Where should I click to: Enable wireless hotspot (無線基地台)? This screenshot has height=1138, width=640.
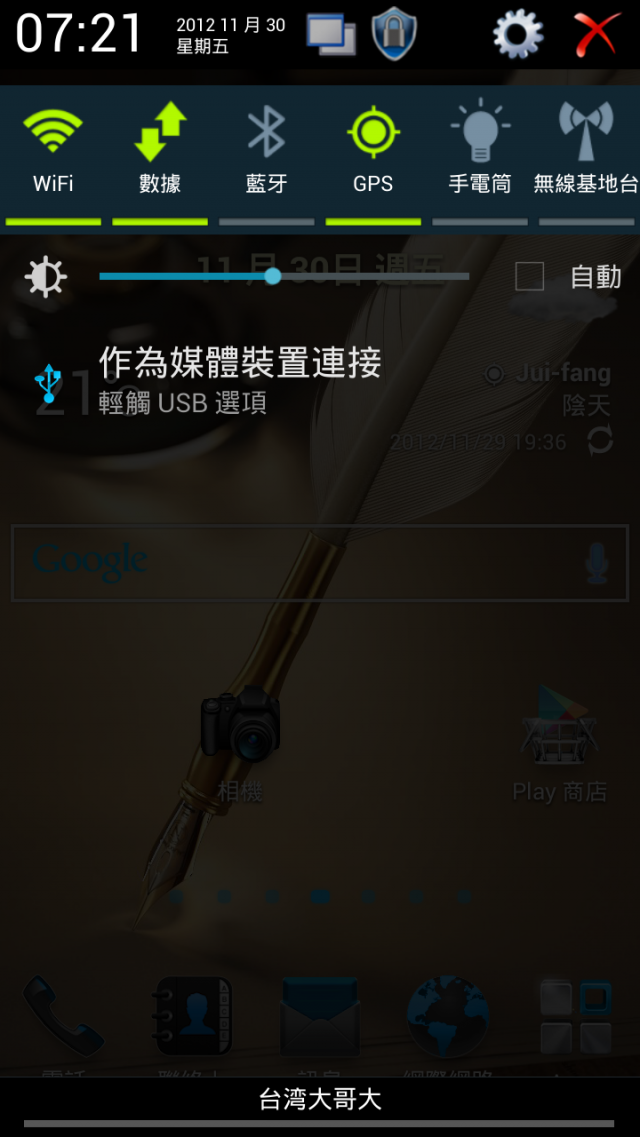pos(586,151)
